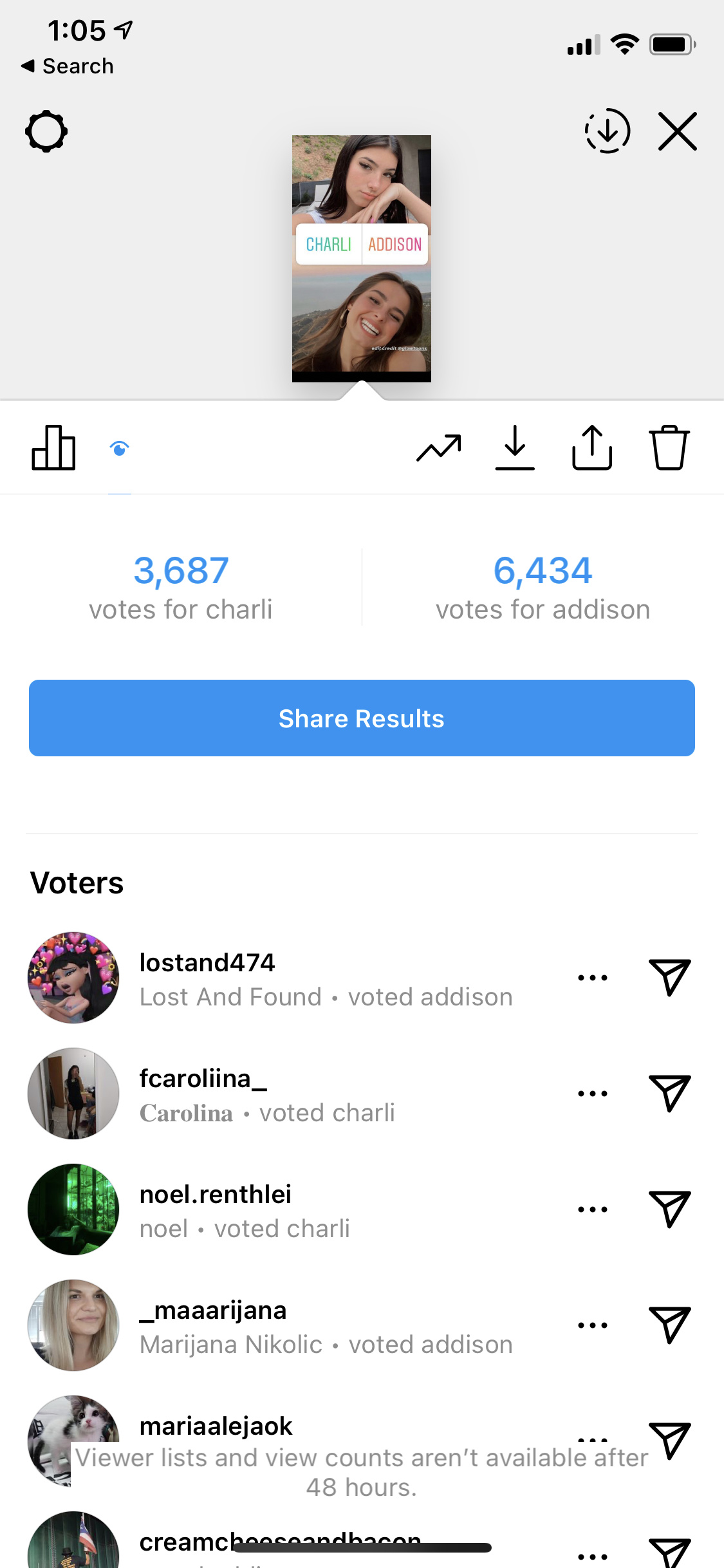This screenshot has height=1568, width=724.
Task: Close the story viewers panel
Action: (x=678, y=131)
